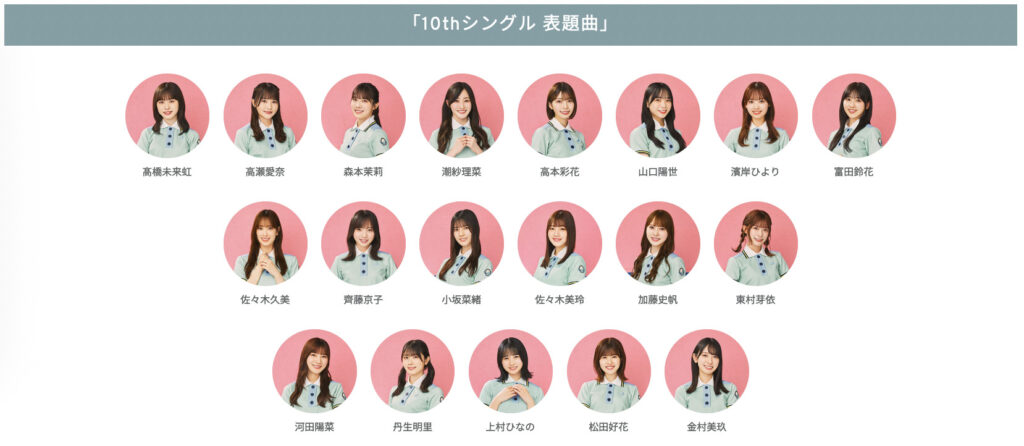The width and height of the screenshot is (1024, 446).
Task: View 山口陽世's profile
Action: 657,115
